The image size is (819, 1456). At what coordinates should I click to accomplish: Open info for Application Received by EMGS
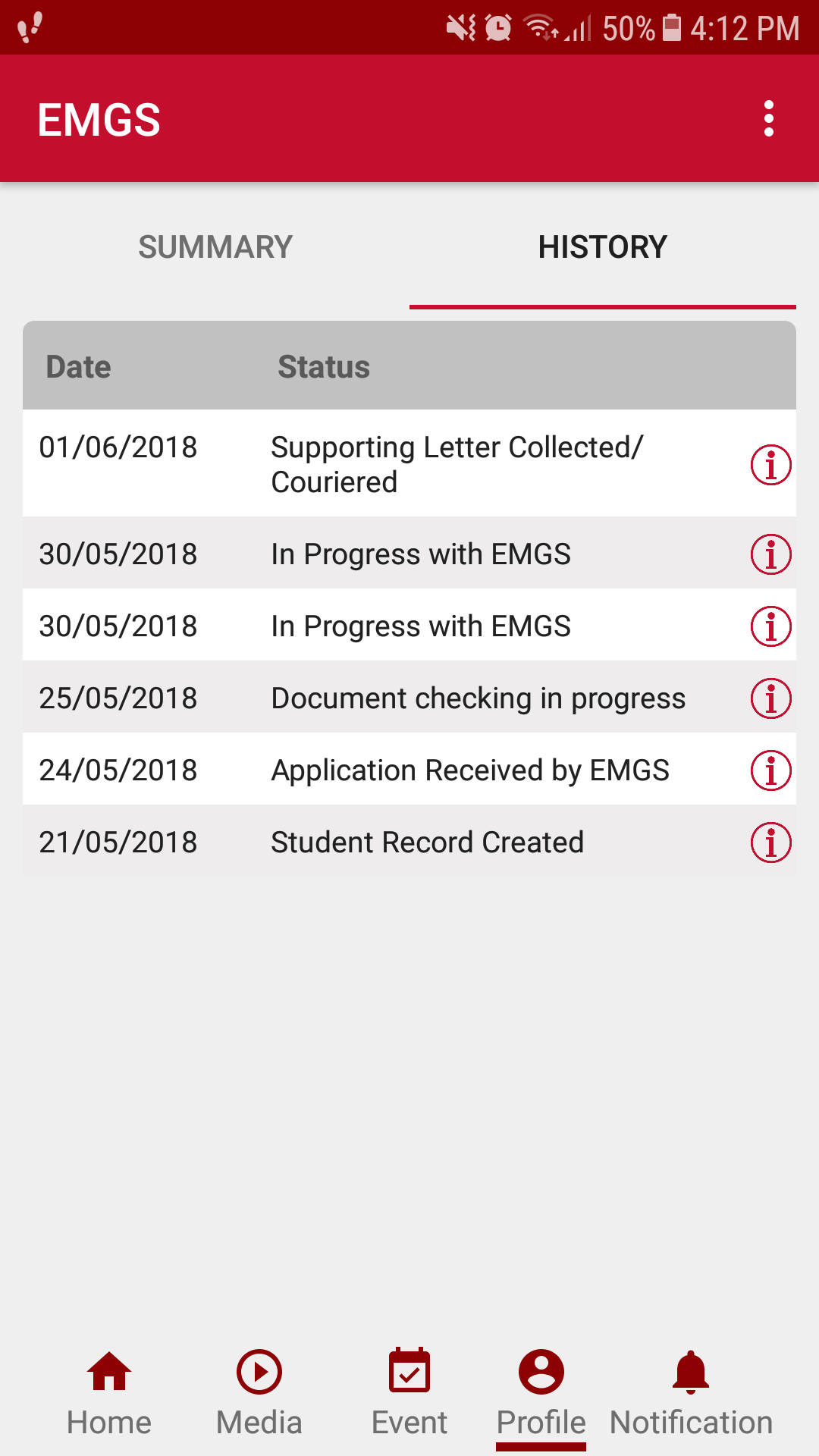[770, 770]
